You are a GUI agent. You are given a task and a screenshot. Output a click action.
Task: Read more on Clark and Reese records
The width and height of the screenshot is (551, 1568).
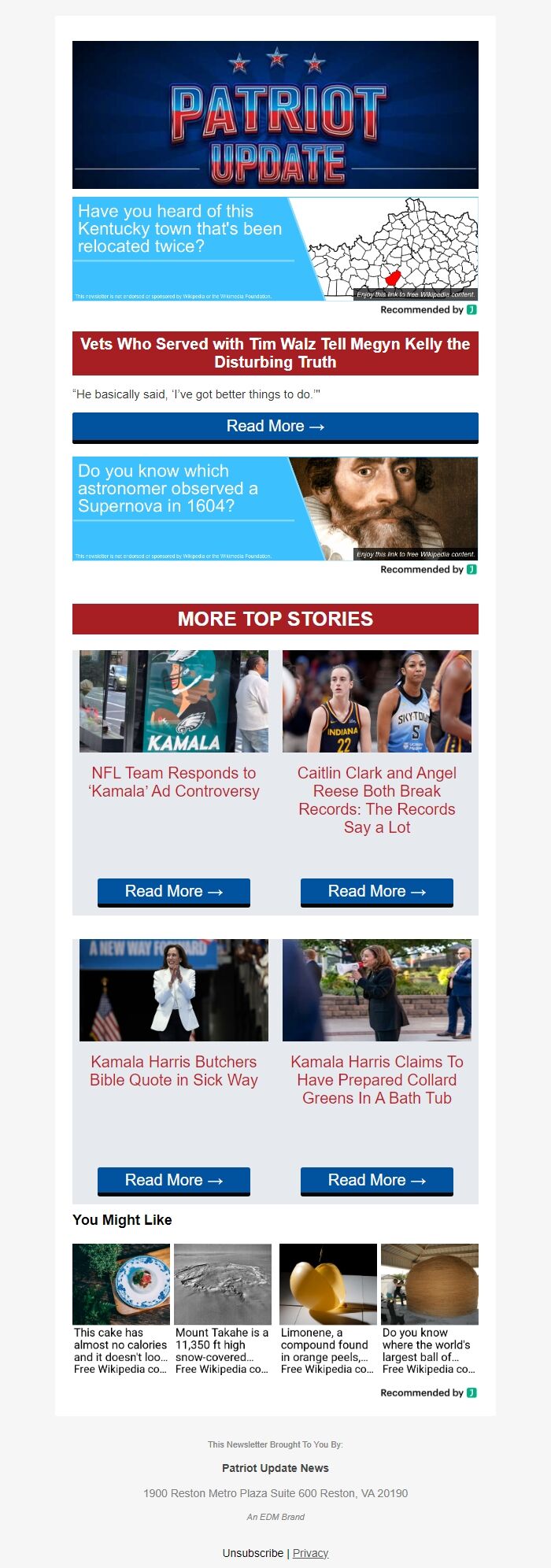tap(376, 892)
